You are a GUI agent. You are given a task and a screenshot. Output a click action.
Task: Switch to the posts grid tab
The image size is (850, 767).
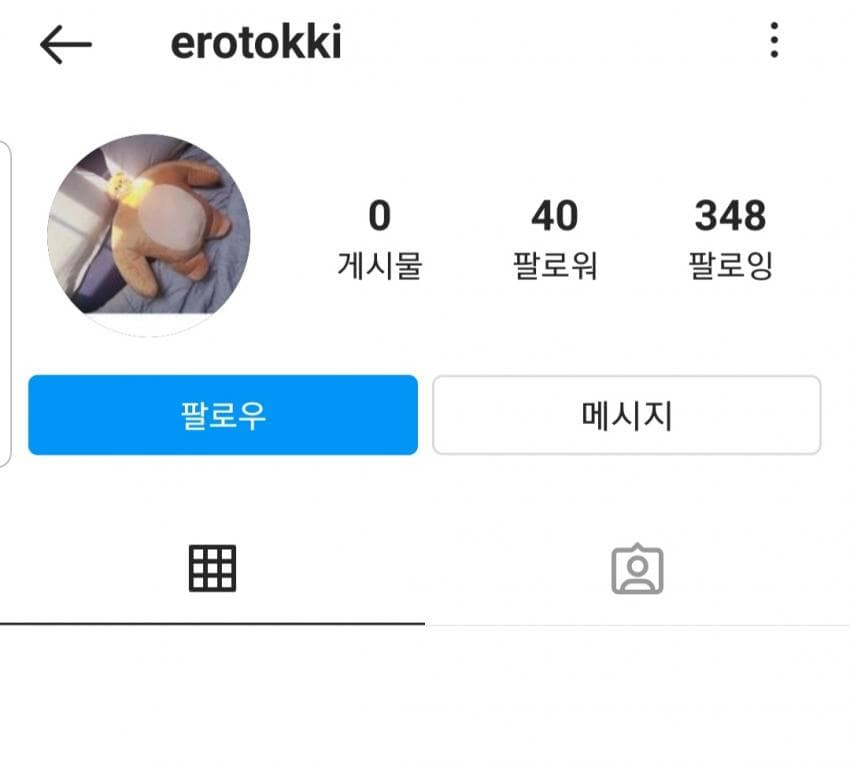coord(212,570)
